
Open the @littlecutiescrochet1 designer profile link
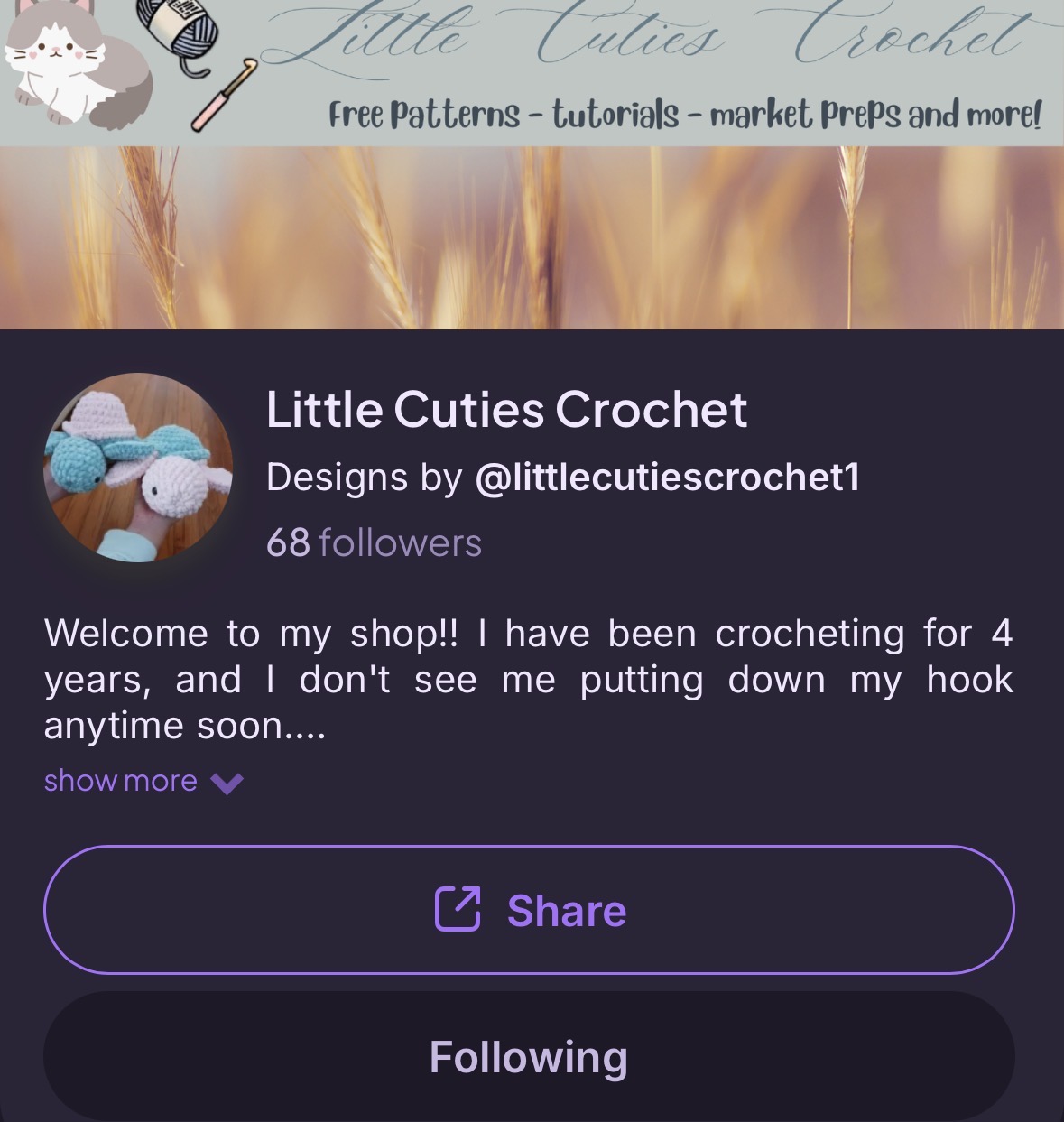[667, 477]
